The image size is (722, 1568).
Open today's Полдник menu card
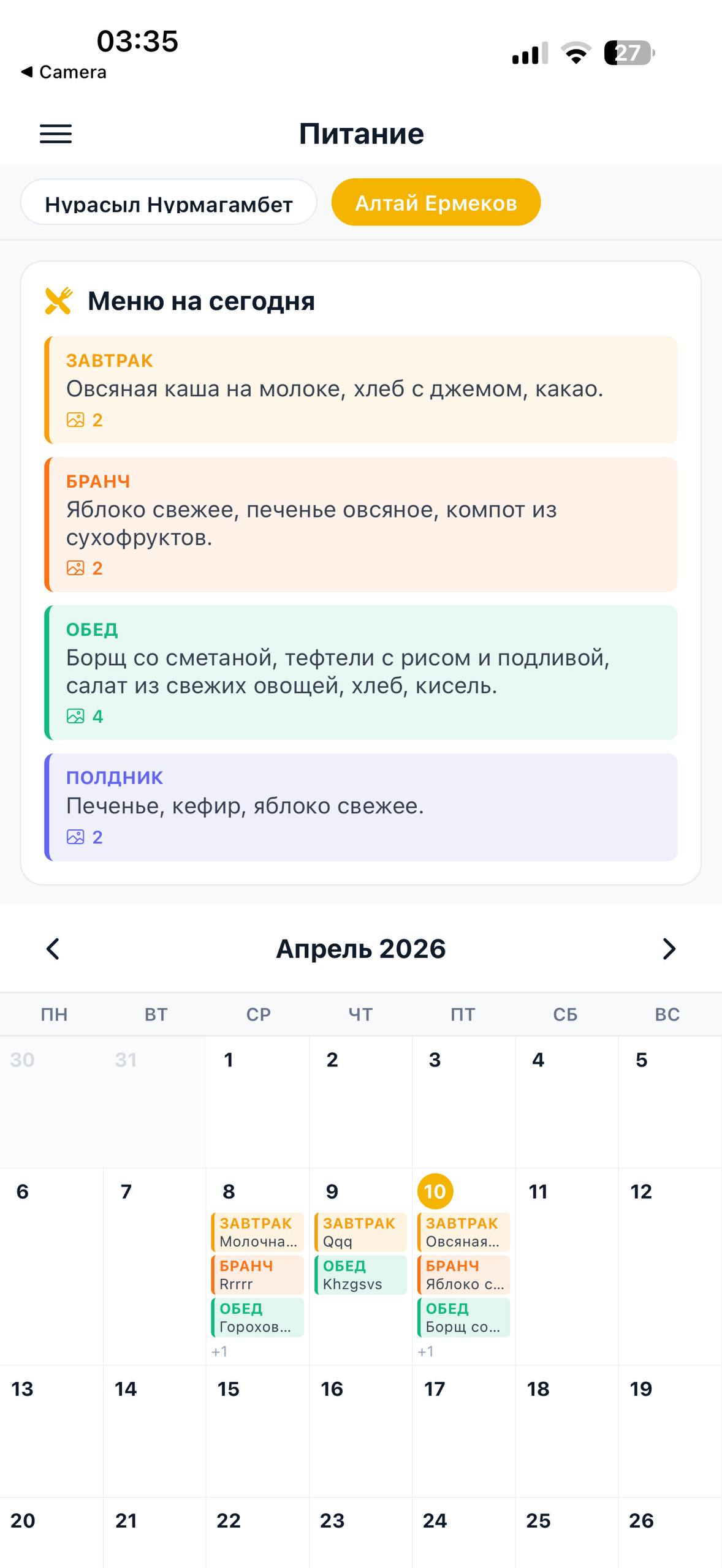click(x=361, y=807)
